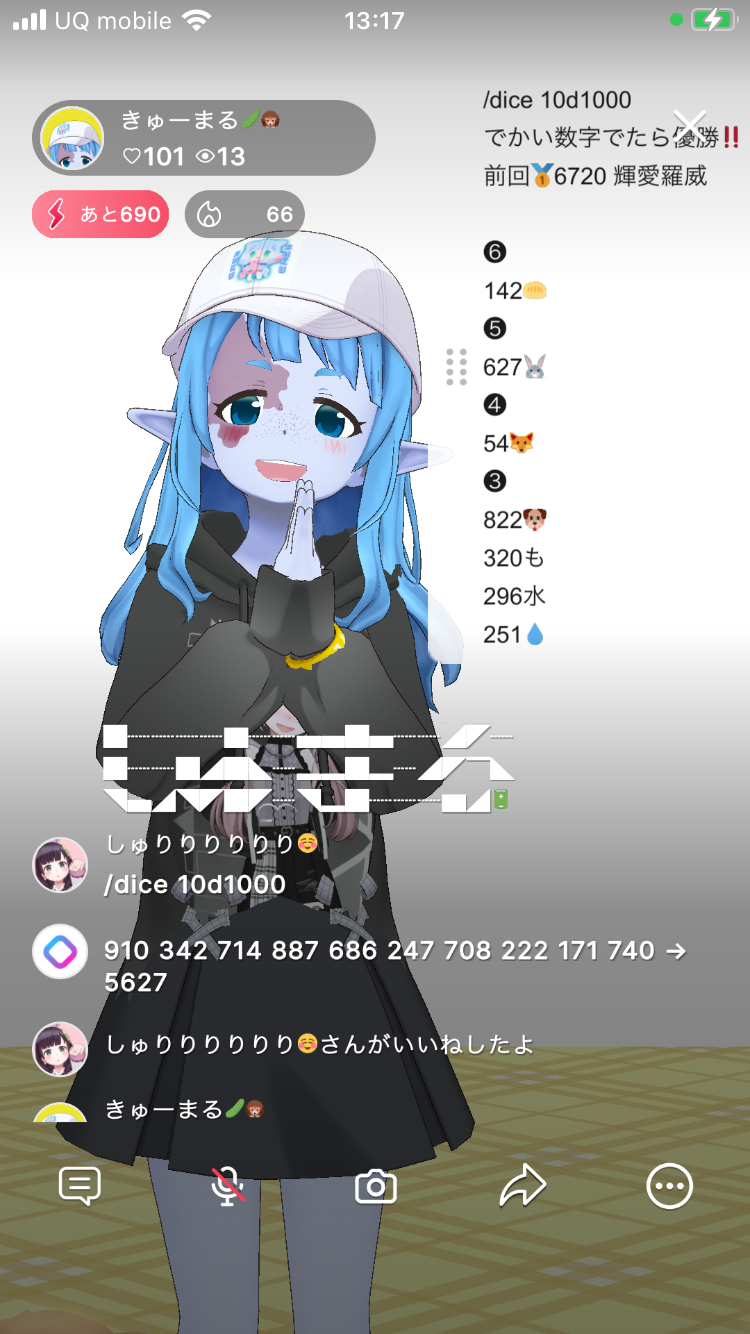Close the pinned dice note panel
Screen dimensions: 750x1334
tap(690, 125)
